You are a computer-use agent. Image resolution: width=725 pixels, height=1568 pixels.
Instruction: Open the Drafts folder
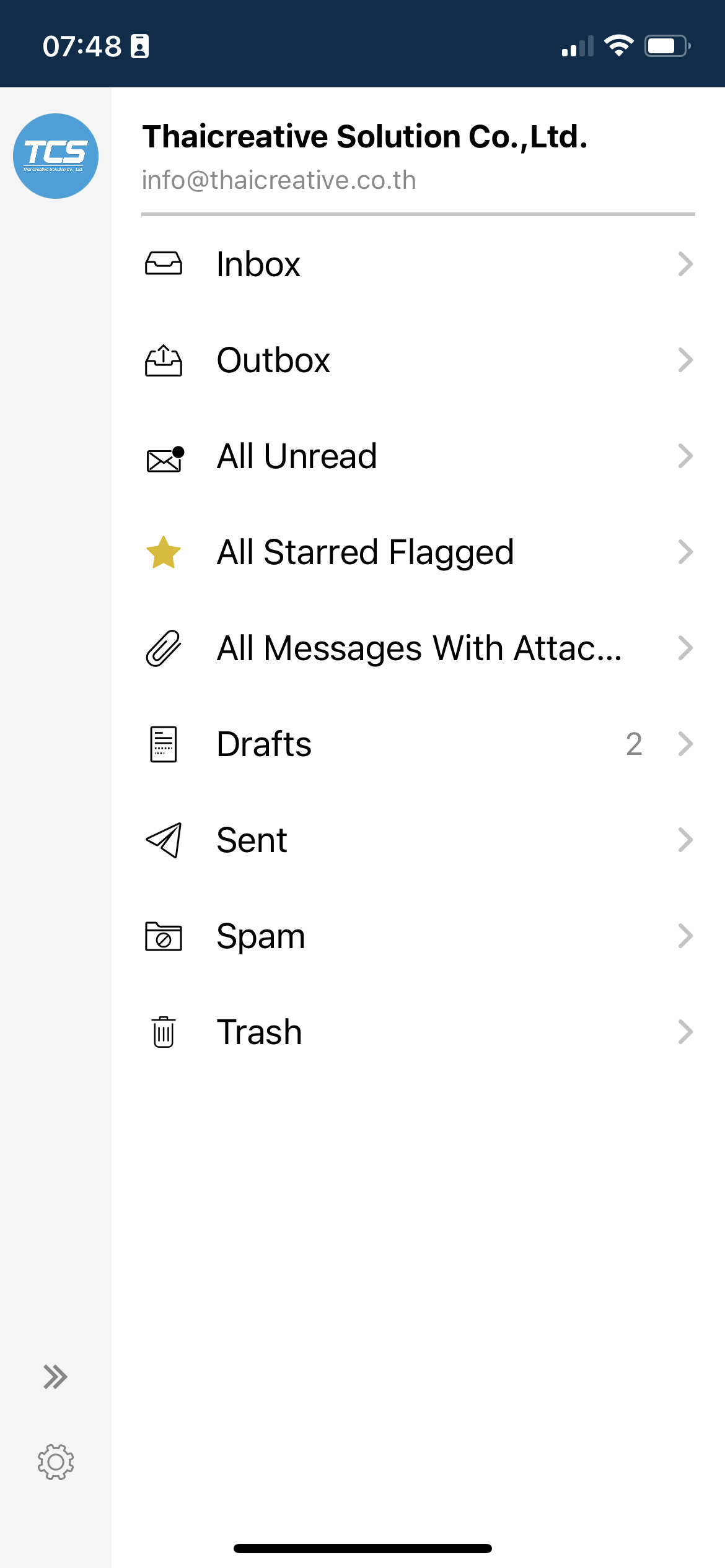click(x=418, y=744)
